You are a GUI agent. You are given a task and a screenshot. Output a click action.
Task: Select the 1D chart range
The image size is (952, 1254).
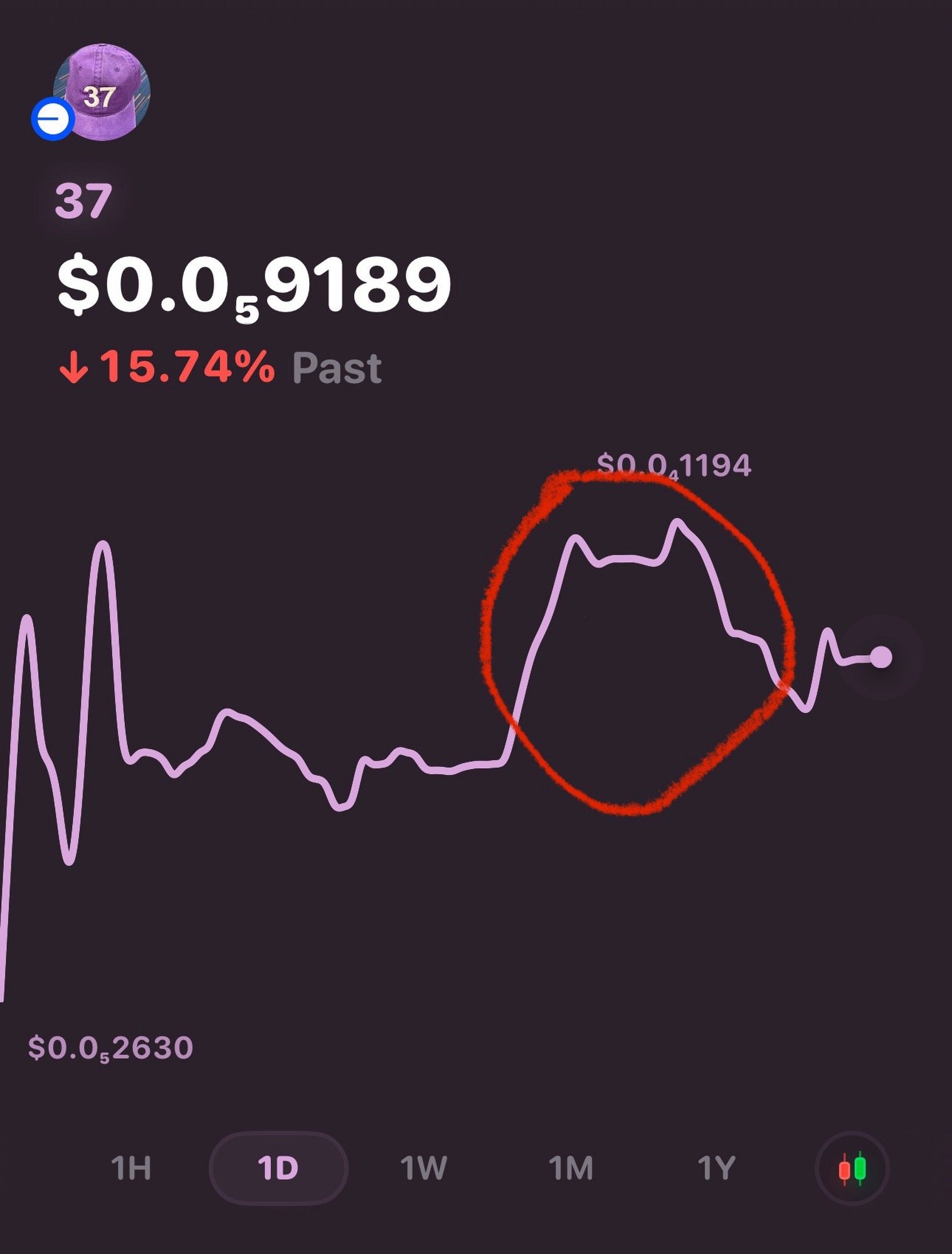(x=278, y=1168)
